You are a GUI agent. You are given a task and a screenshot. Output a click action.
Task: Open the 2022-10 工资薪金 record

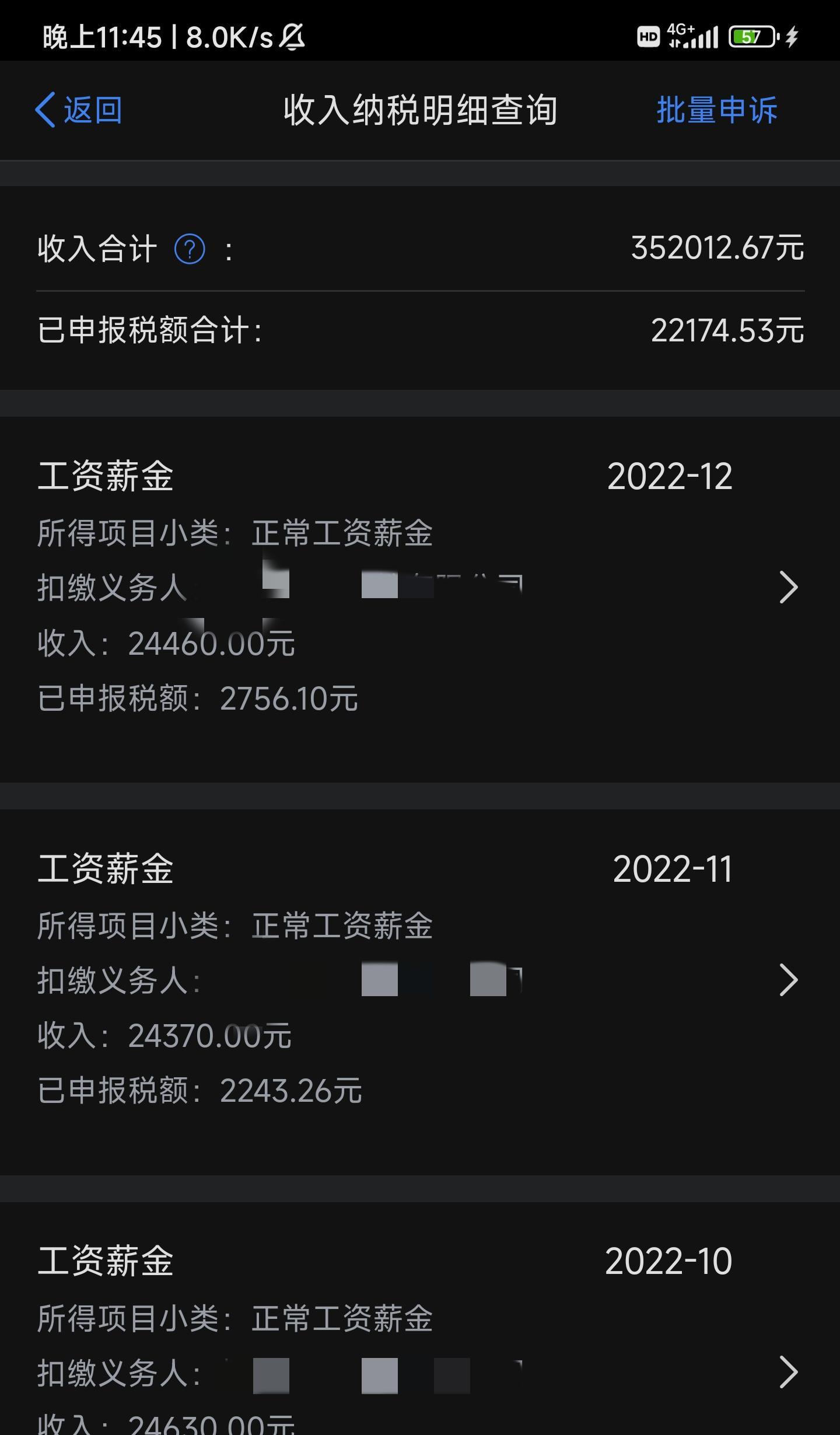pyautogui.click(x=420, y=1318)
